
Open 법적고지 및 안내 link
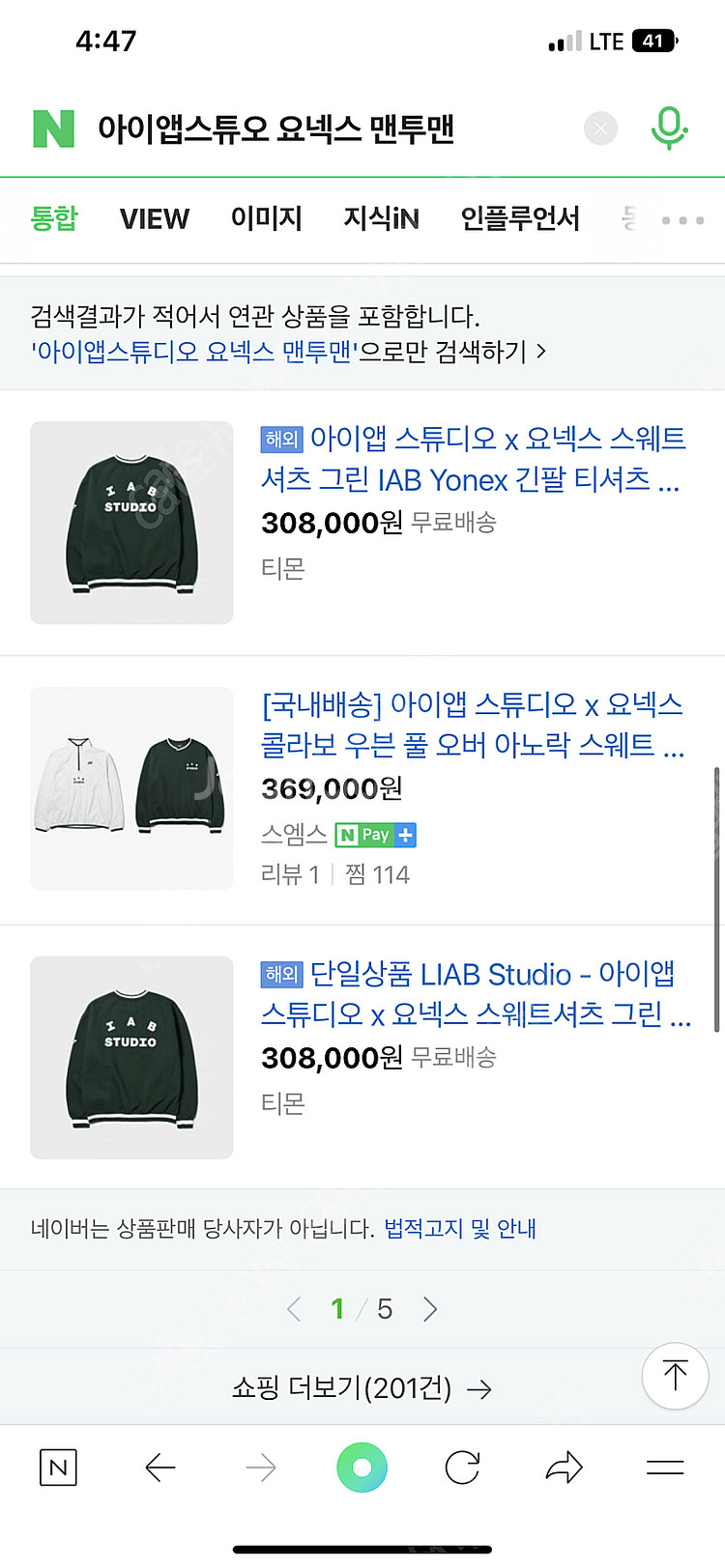point(460,1229)
